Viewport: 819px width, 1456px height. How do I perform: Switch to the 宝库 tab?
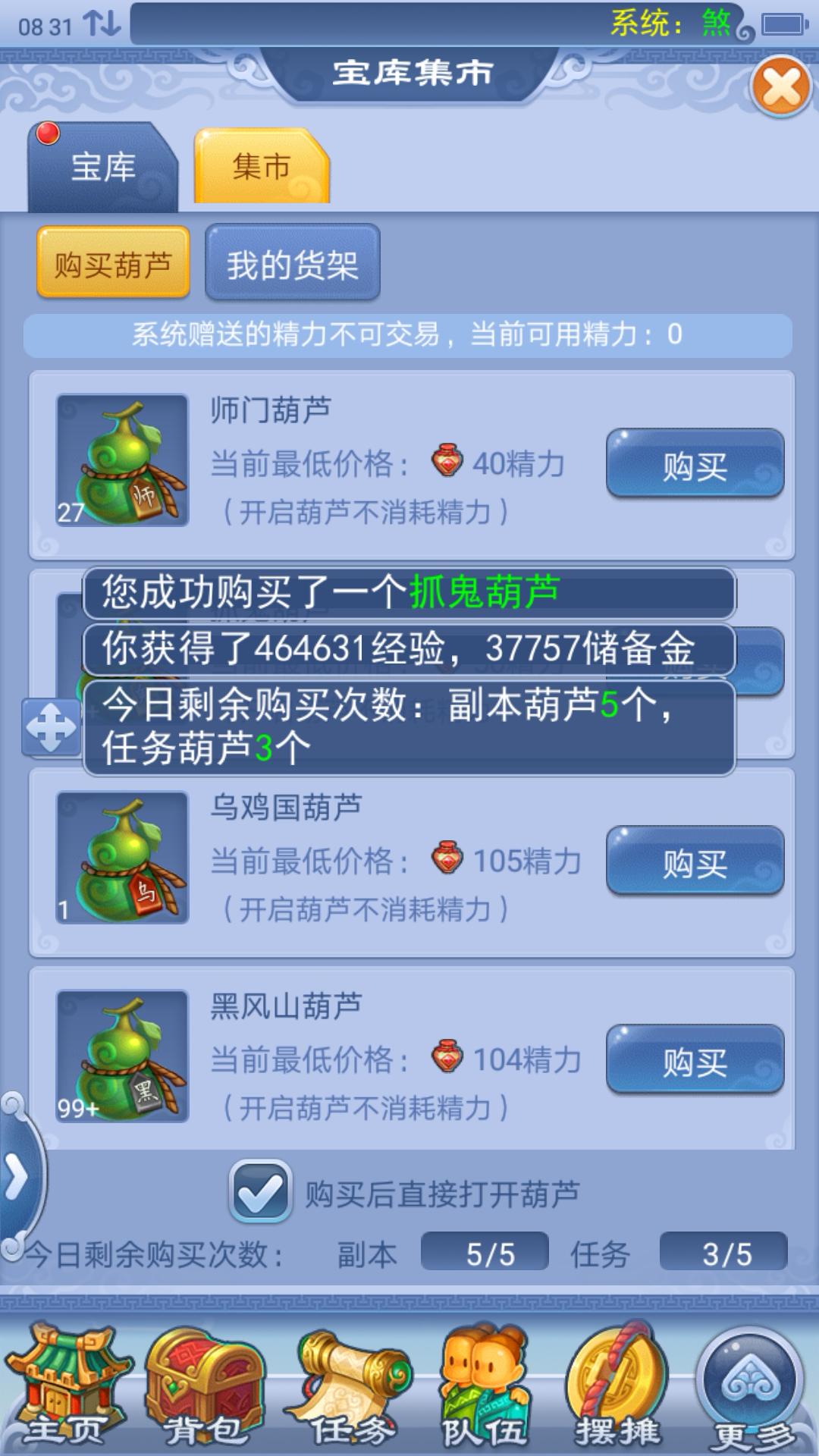tap(102, 168)
